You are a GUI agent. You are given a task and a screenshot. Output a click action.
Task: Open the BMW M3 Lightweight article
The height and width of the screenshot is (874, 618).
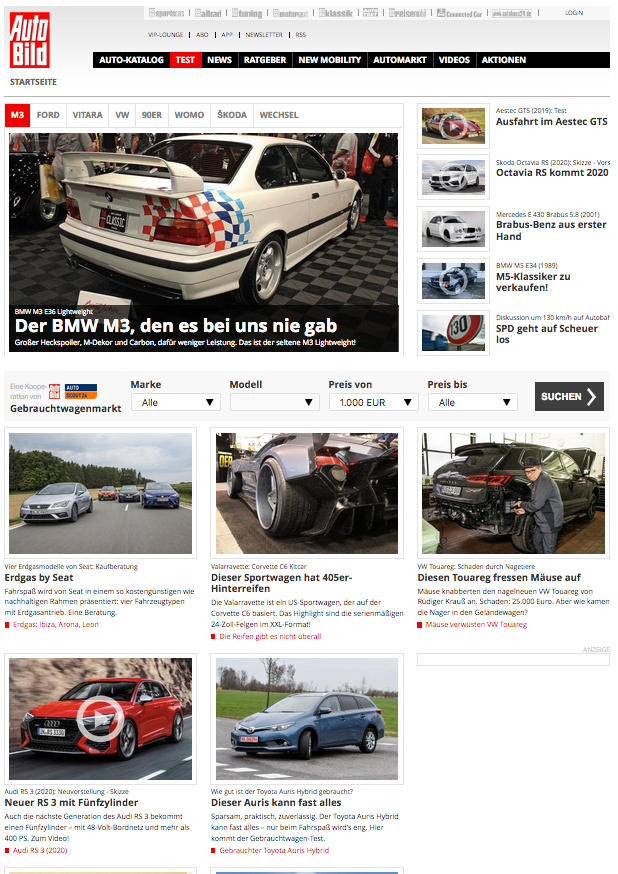[176, 326]
